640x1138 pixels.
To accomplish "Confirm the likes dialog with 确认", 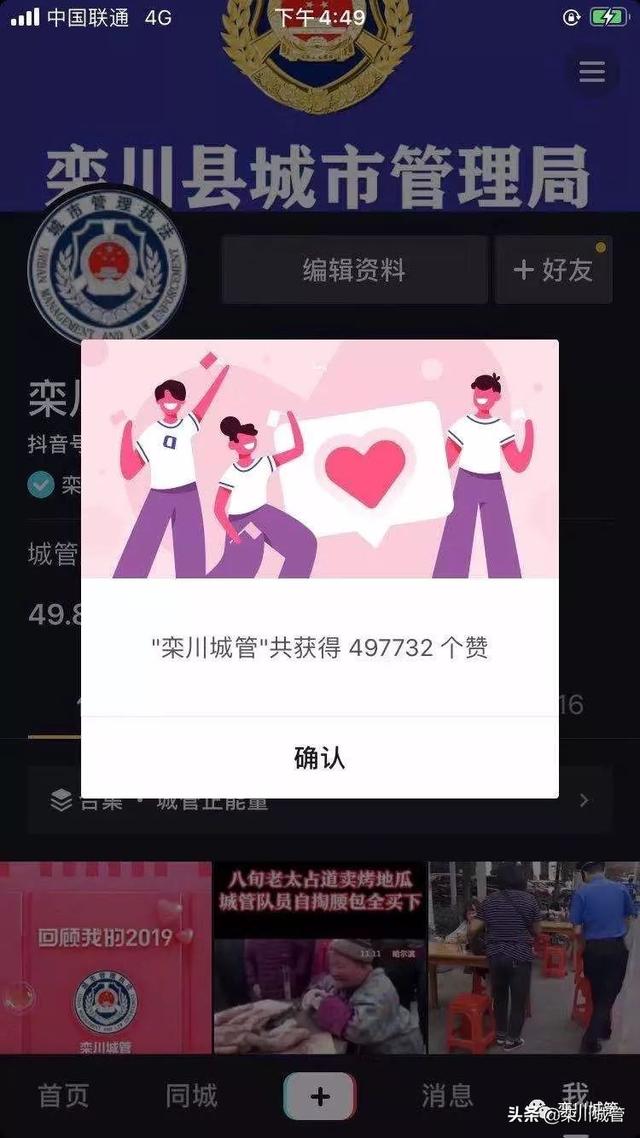I will point(319,757).
